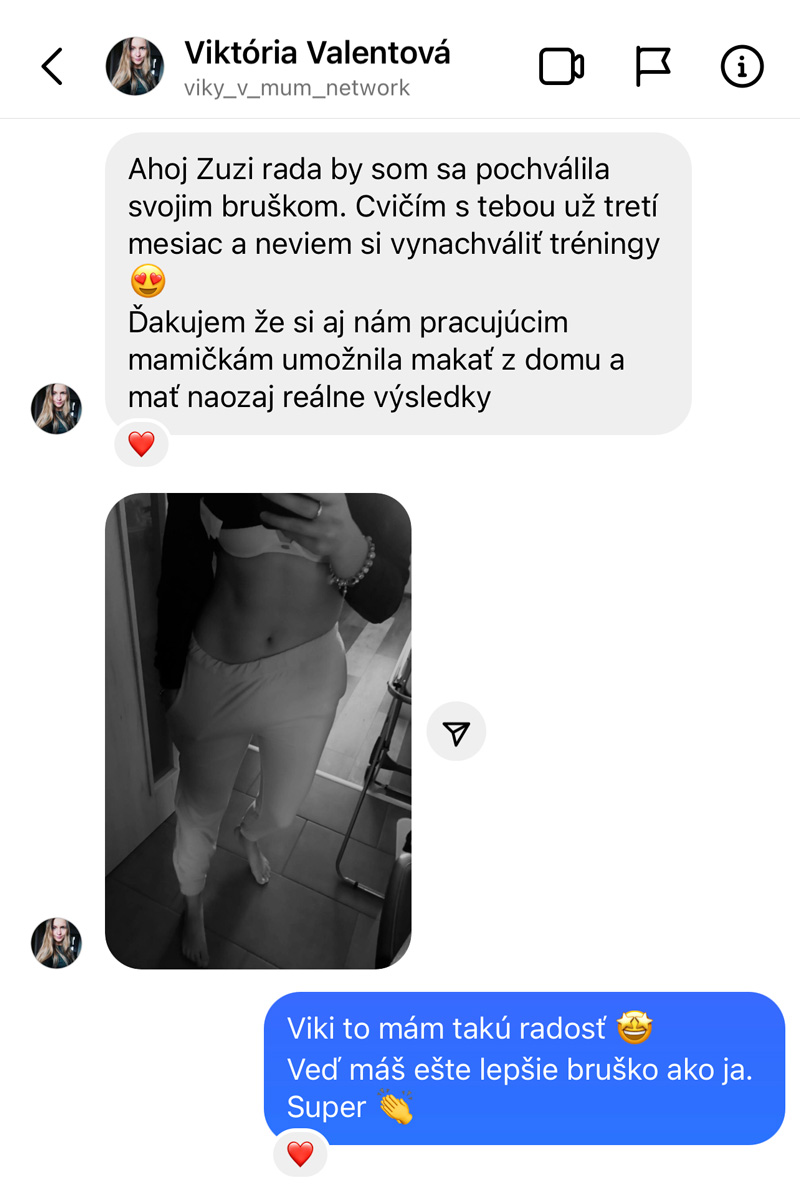Open conversation info details
The height and width of the screenshot is (1189, 800).
[x=741, y=67]
